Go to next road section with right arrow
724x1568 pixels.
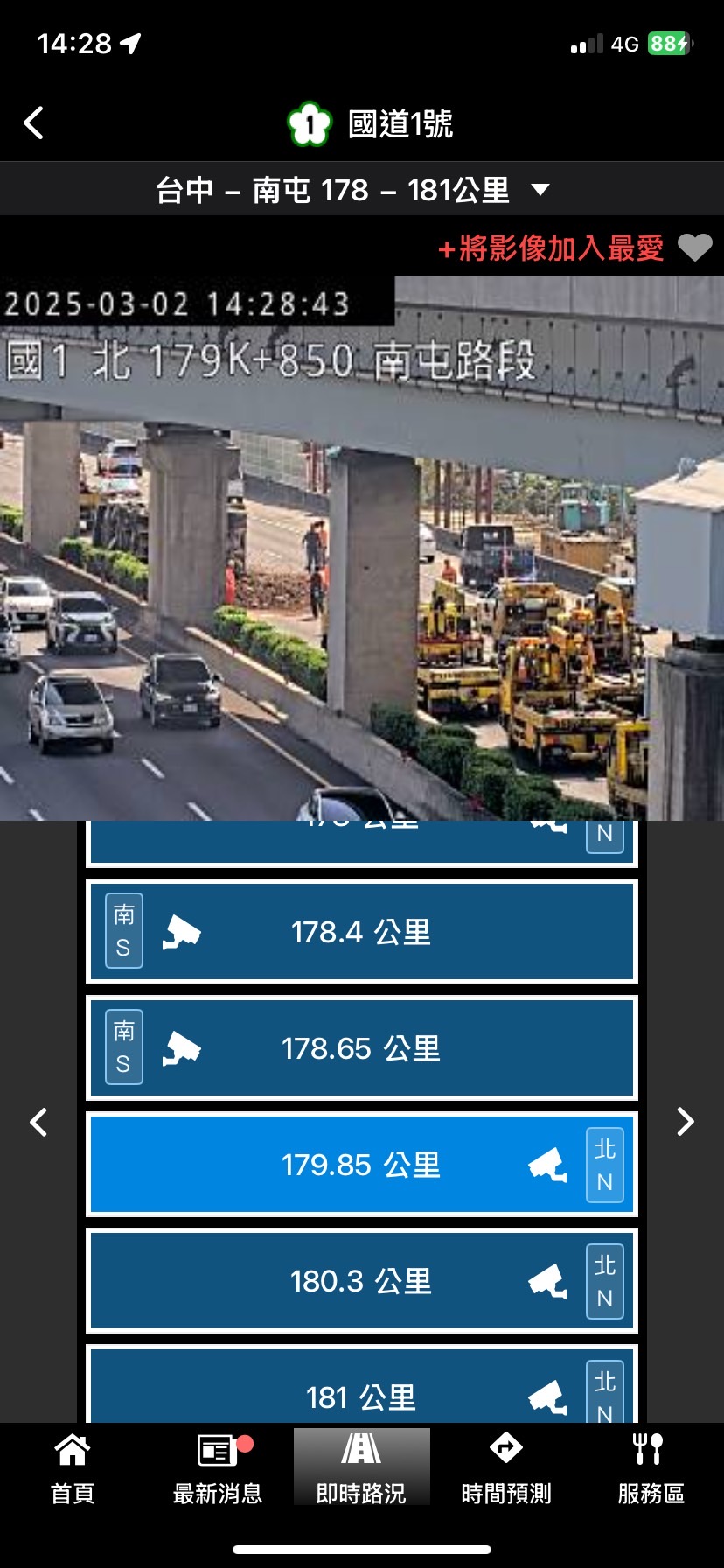(x=686, y=1122)
